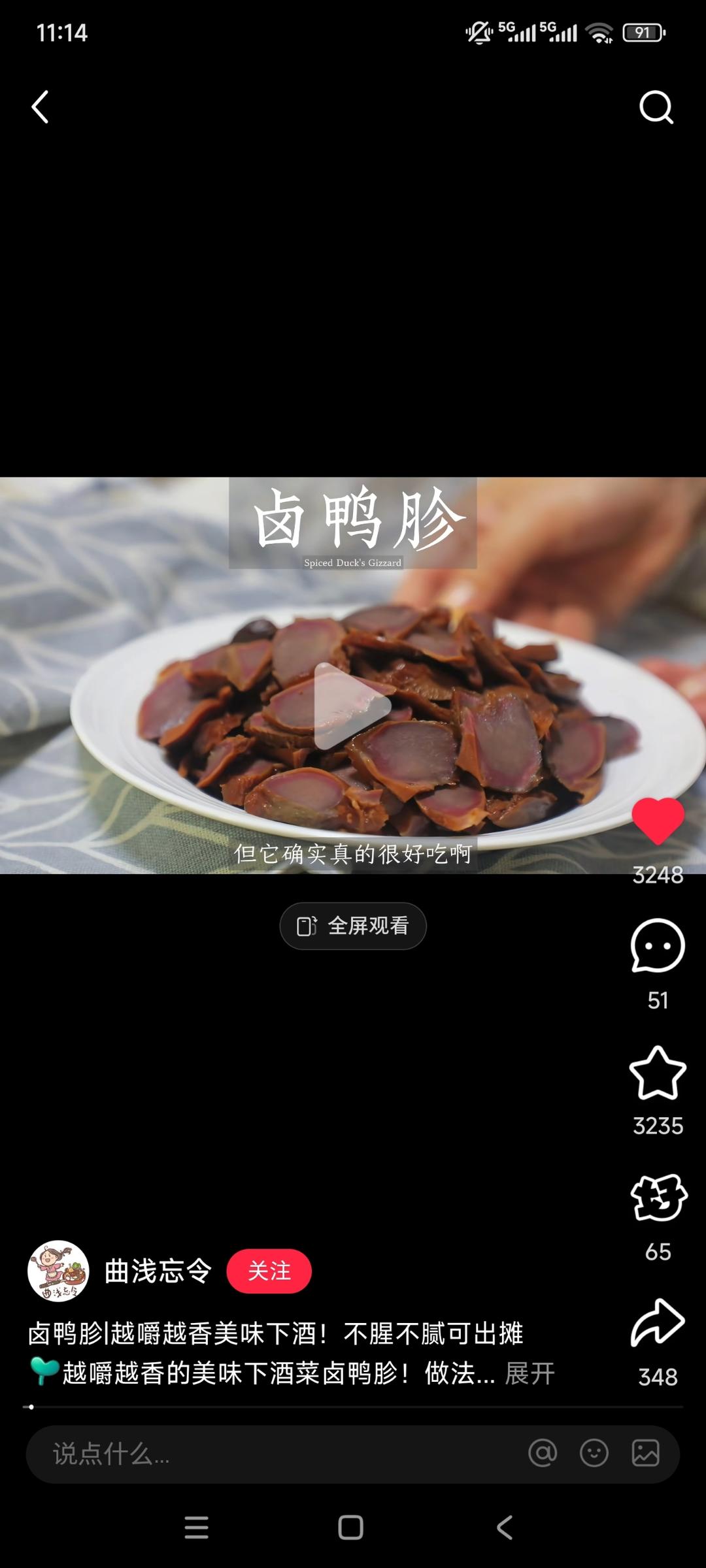Tap 全屏观看 to watch fullscreen
706x1568 pixels.
pyautogui.click(x=352, y=926)
